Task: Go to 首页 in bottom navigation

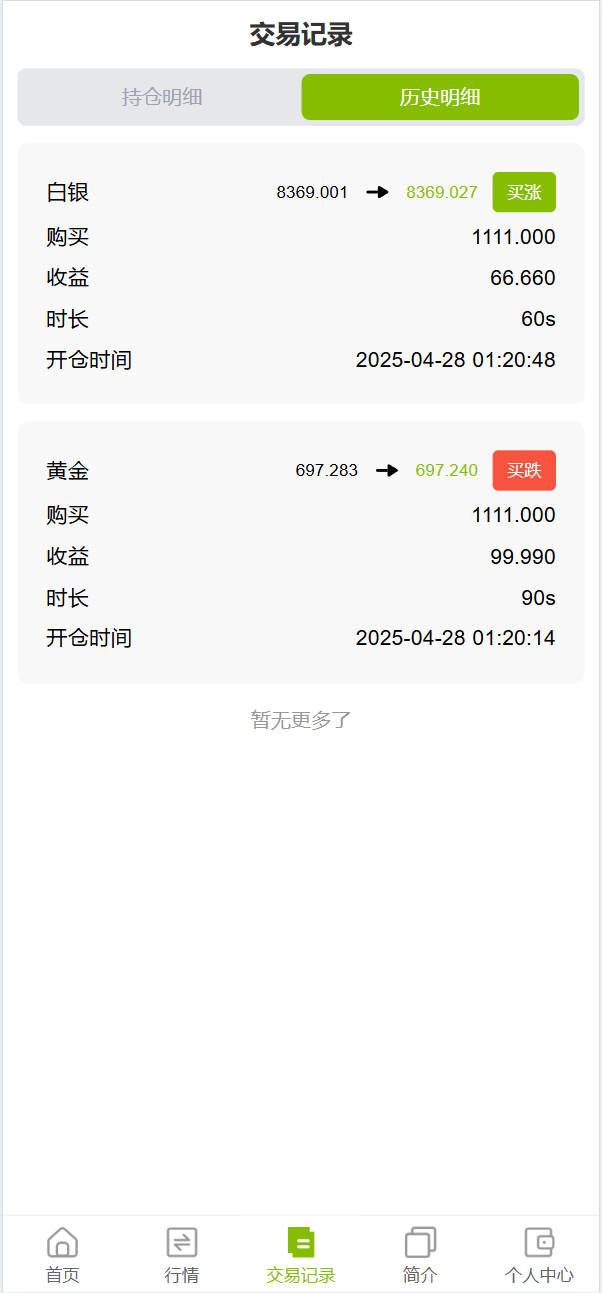Action: tap(62, 1255)
